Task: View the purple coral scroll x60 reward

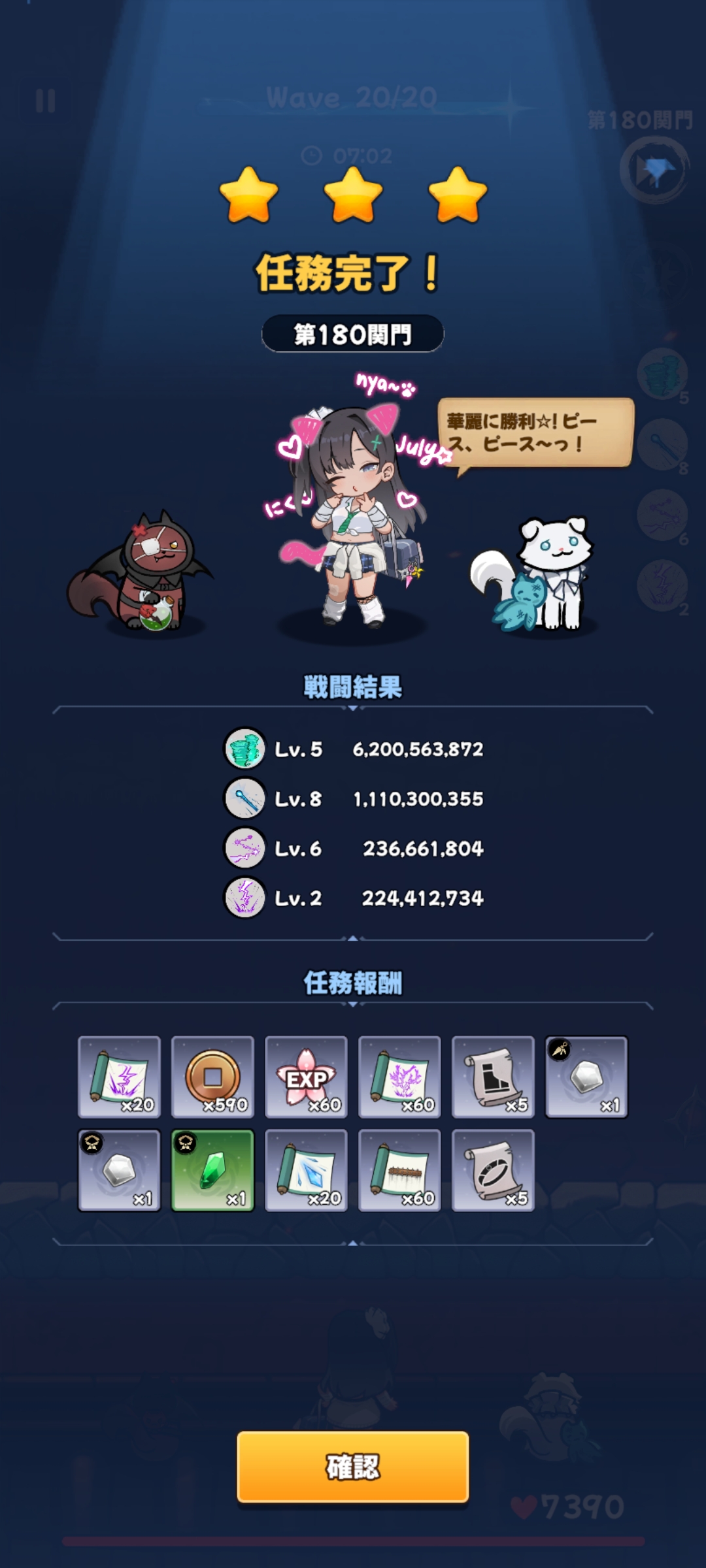Action: [399, 1077]
